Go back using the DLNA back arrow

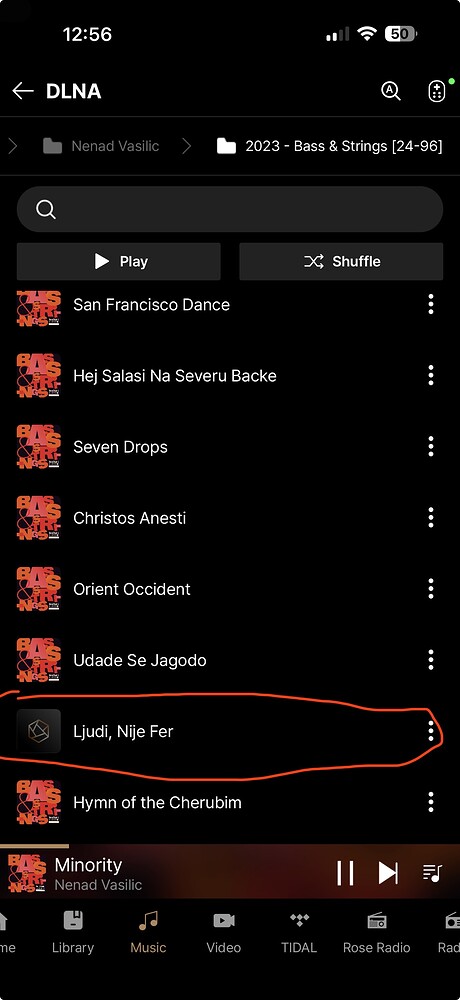coord(23,91)
